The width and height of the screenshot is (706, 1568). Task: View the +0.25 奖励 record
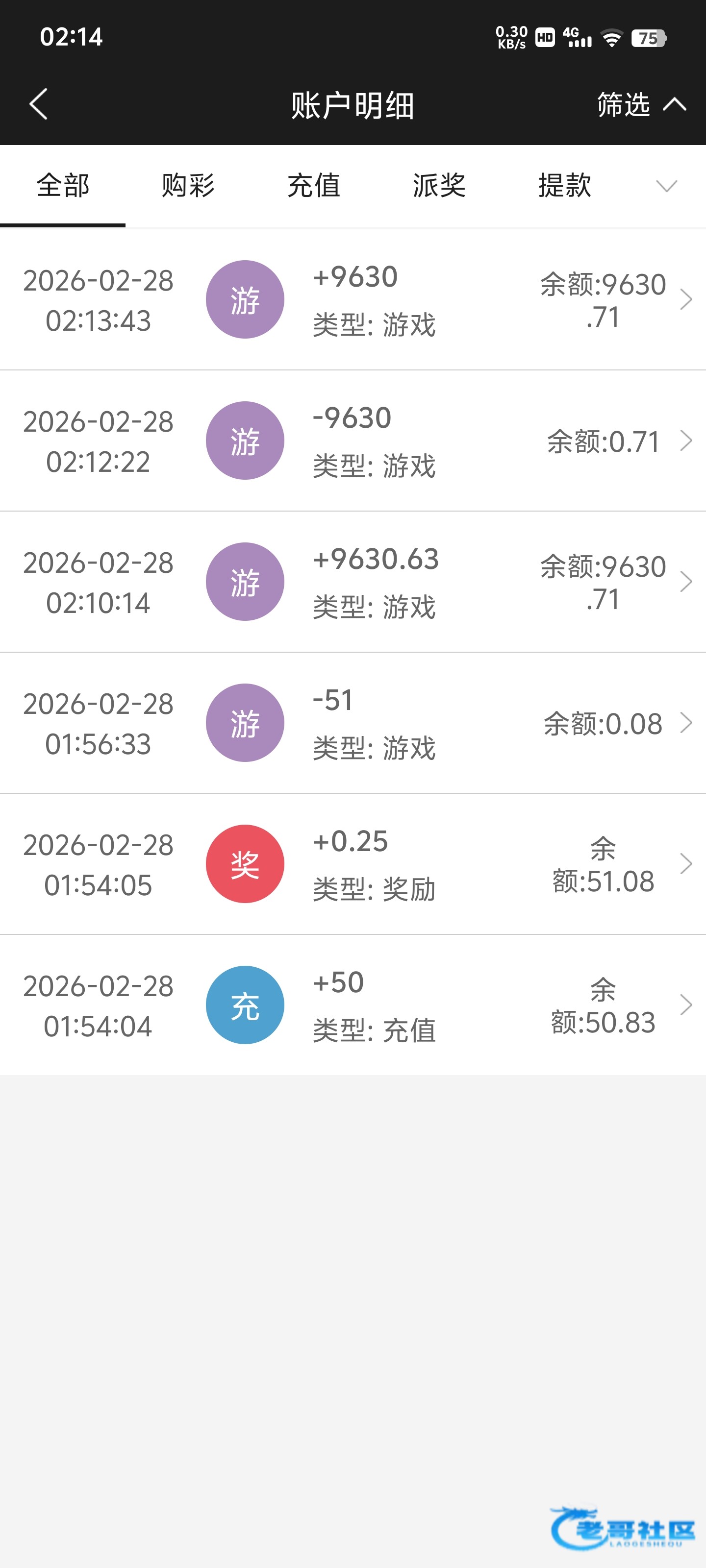click(353, 864)
